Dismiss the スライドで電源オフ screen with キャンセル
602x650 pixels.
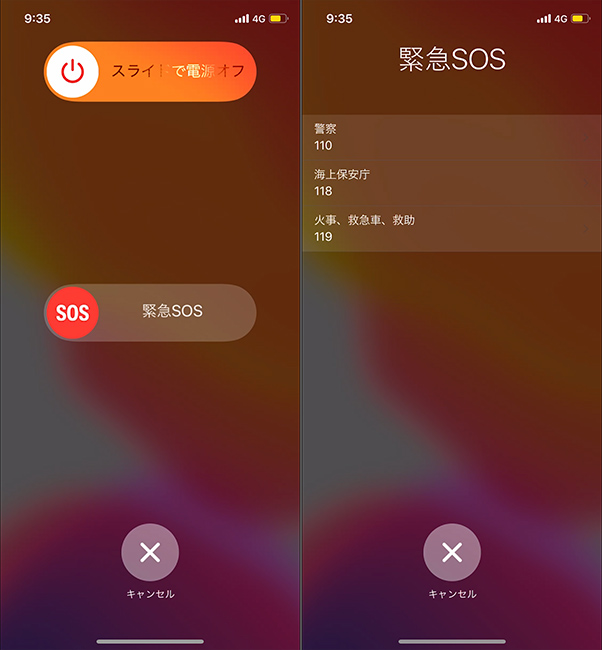point(150,553)
